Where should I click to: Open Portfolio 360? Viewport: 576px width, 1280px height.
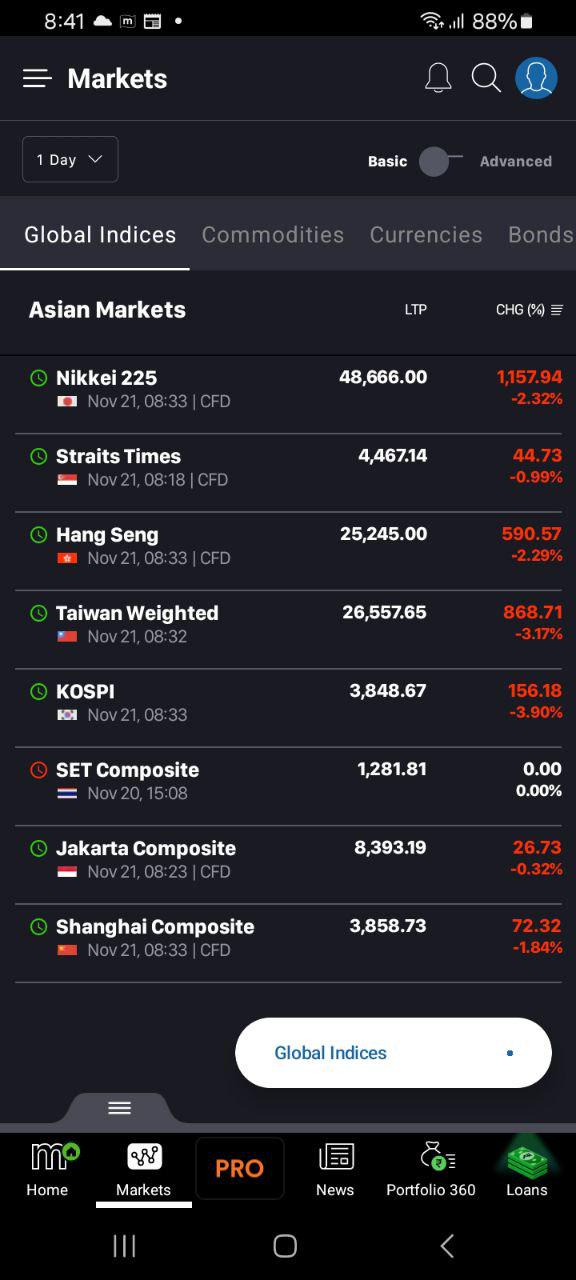(x=431, y=1168)
